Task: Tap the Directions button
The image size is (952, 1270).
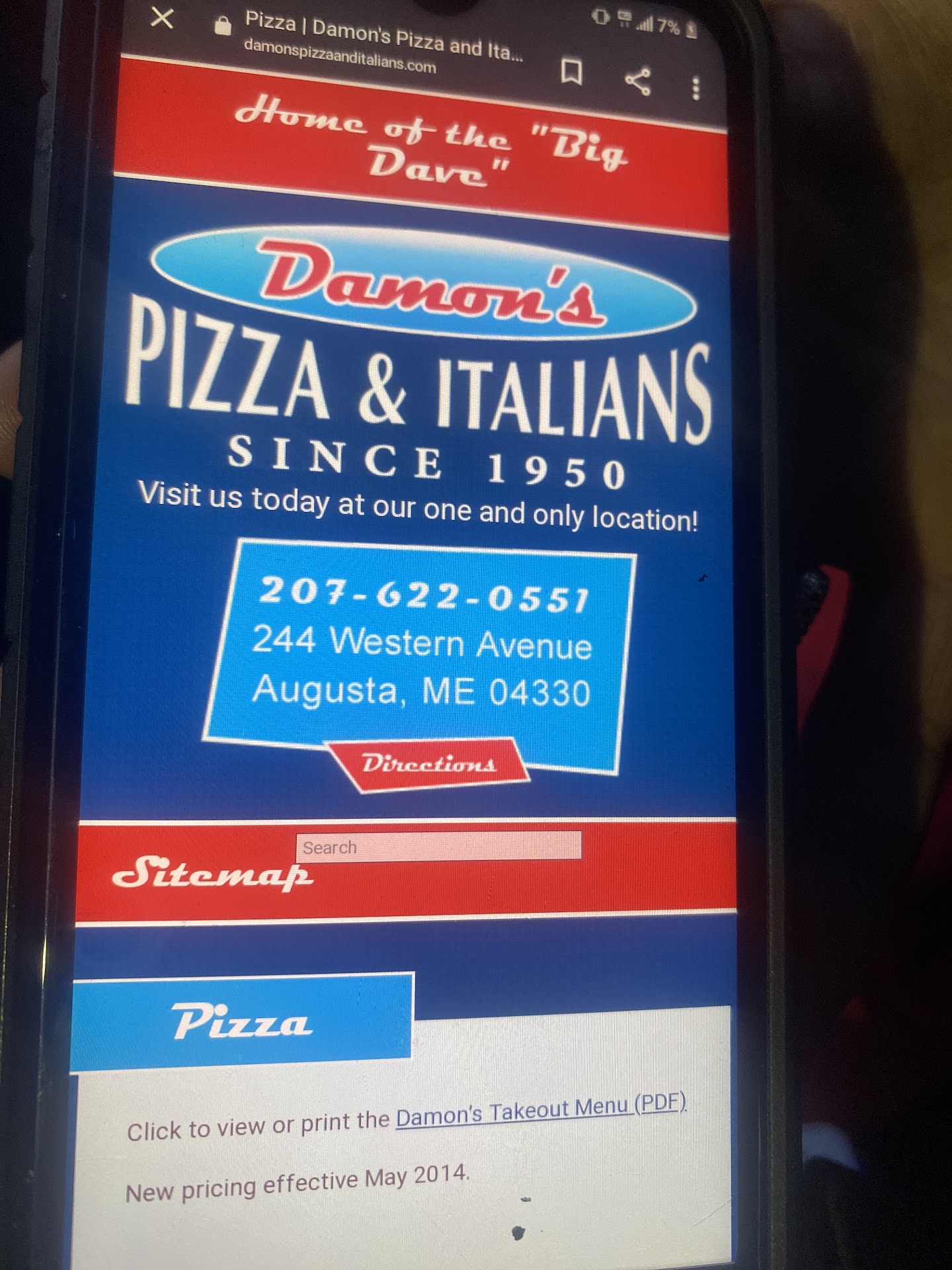Action: coord(428,764)
